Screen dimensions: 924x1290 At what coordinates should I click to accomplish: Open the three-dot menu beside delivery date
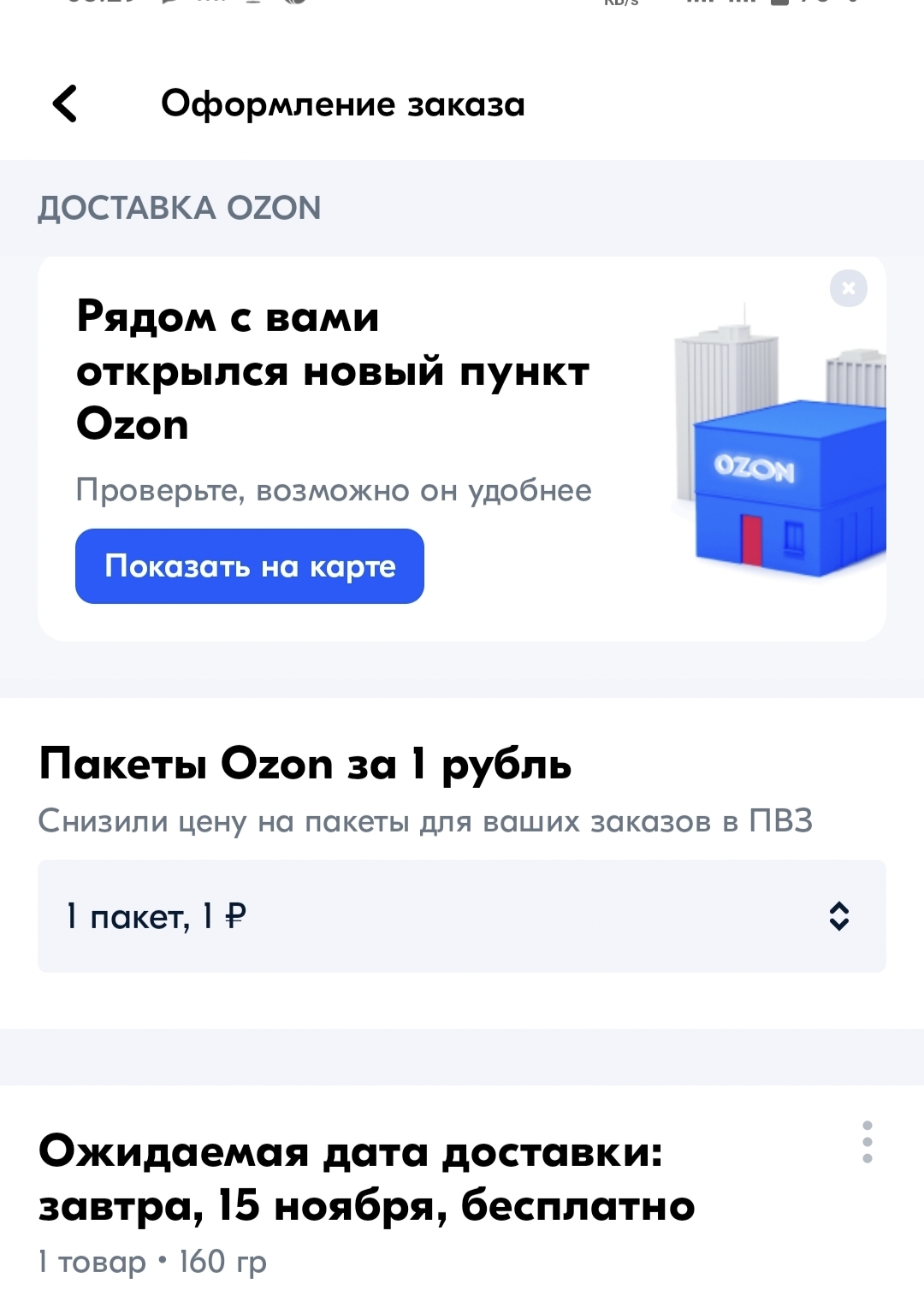point(867,1142)
